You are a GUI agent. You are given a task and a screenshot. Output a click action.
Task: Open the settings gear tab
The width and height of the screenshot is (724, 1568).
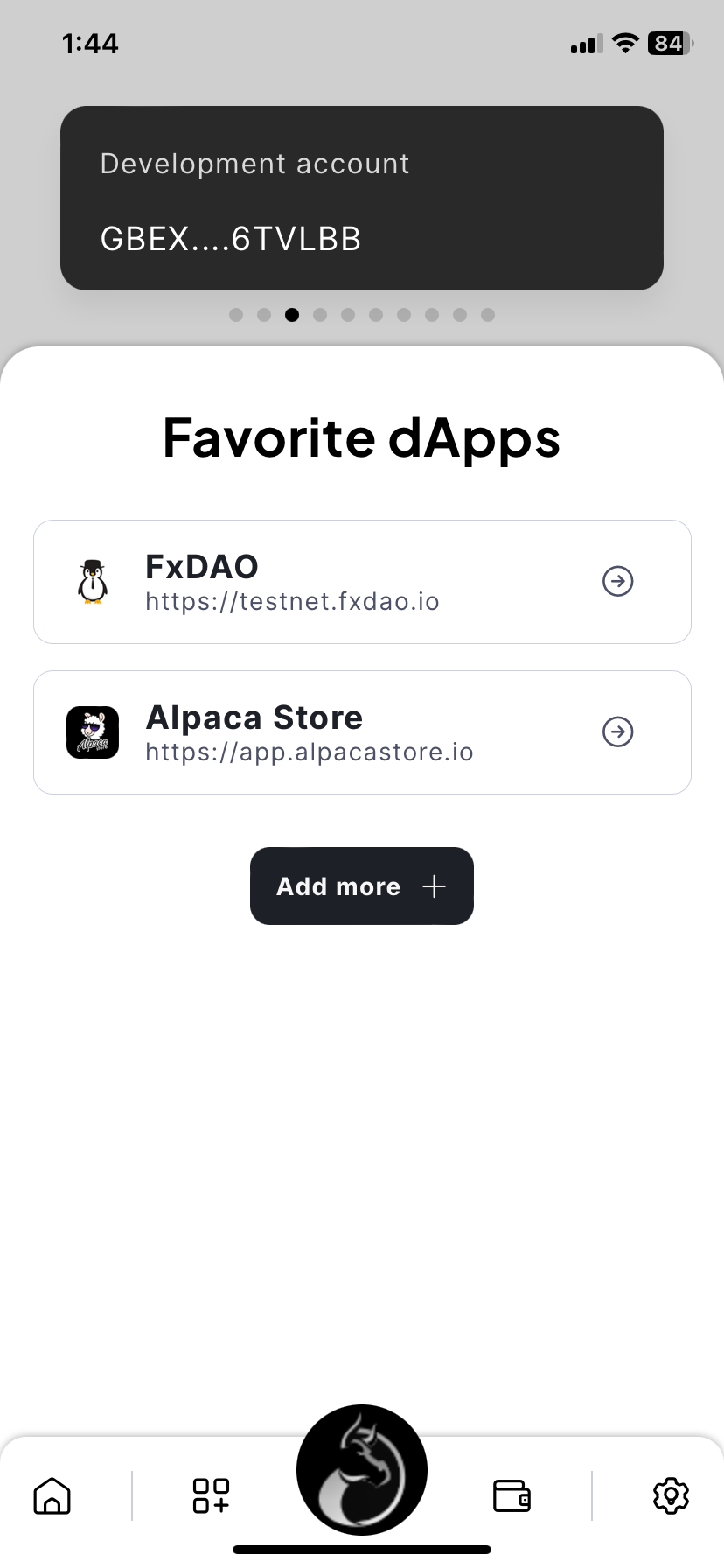point(671,1495)
